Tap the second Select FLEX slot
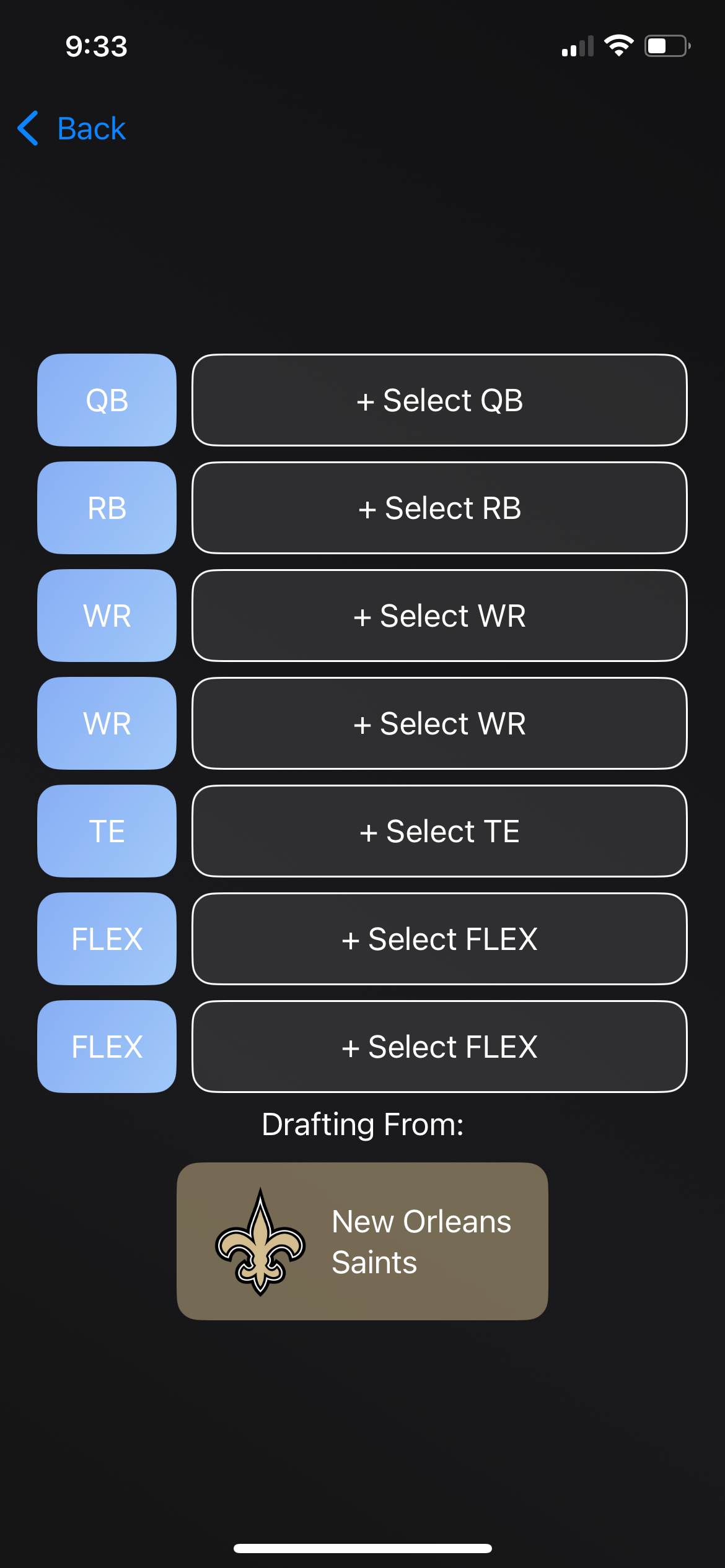Viewport: 725px width, 1568px height. click(439, 1046)
